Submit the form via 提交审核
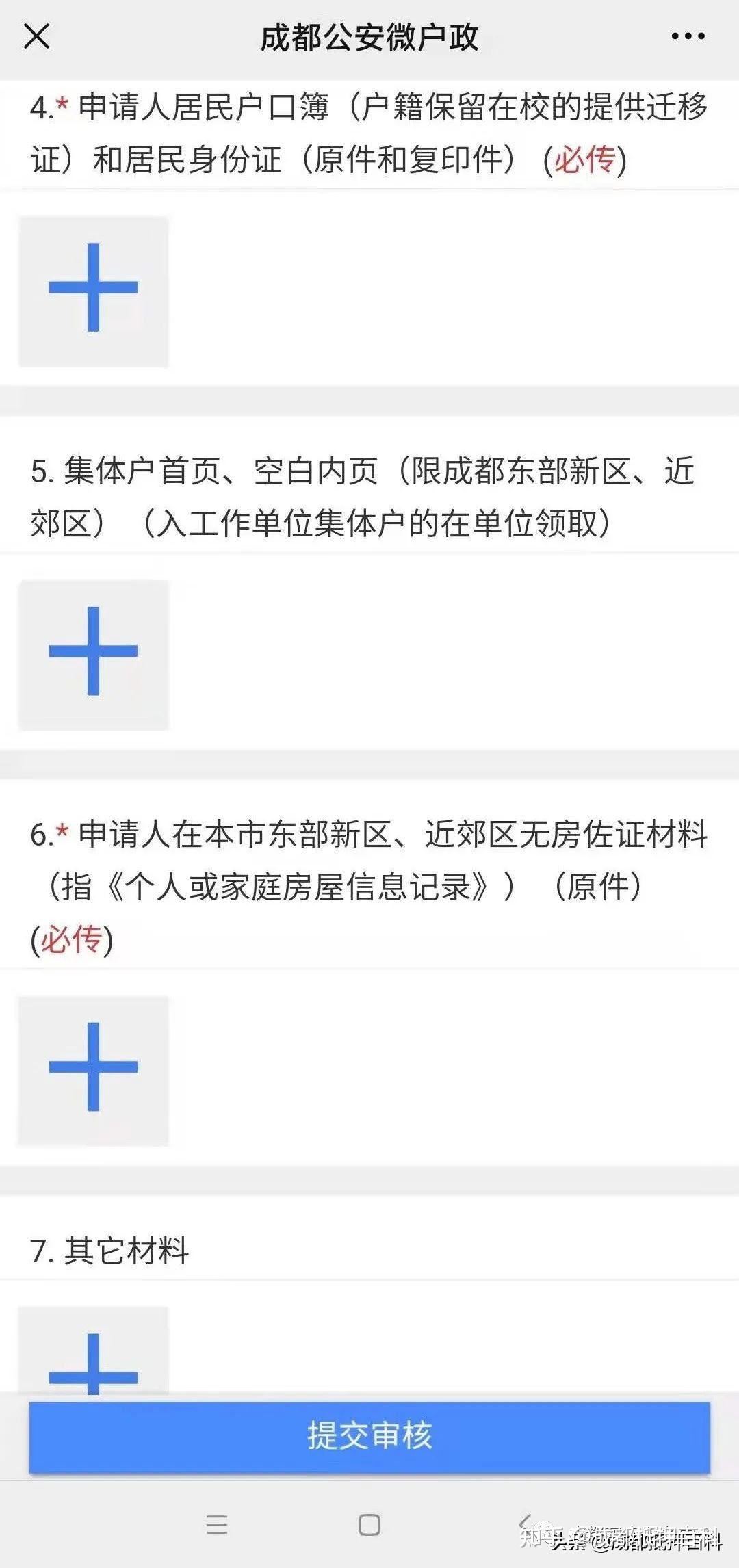This screenshot has height=1568, width=739. tap(369, 1437)
